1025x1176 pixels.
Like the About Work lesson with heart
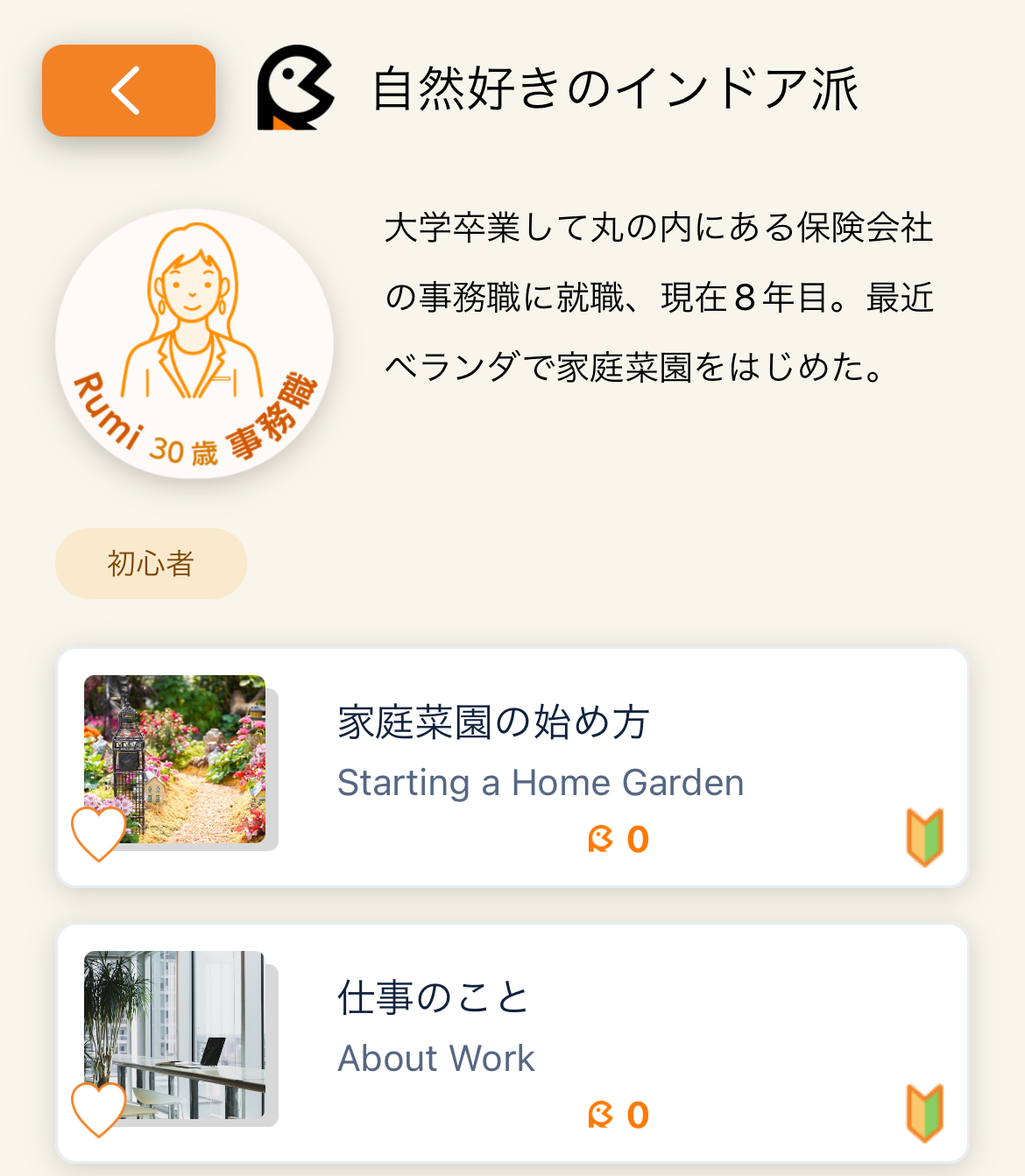[98, 1109]
